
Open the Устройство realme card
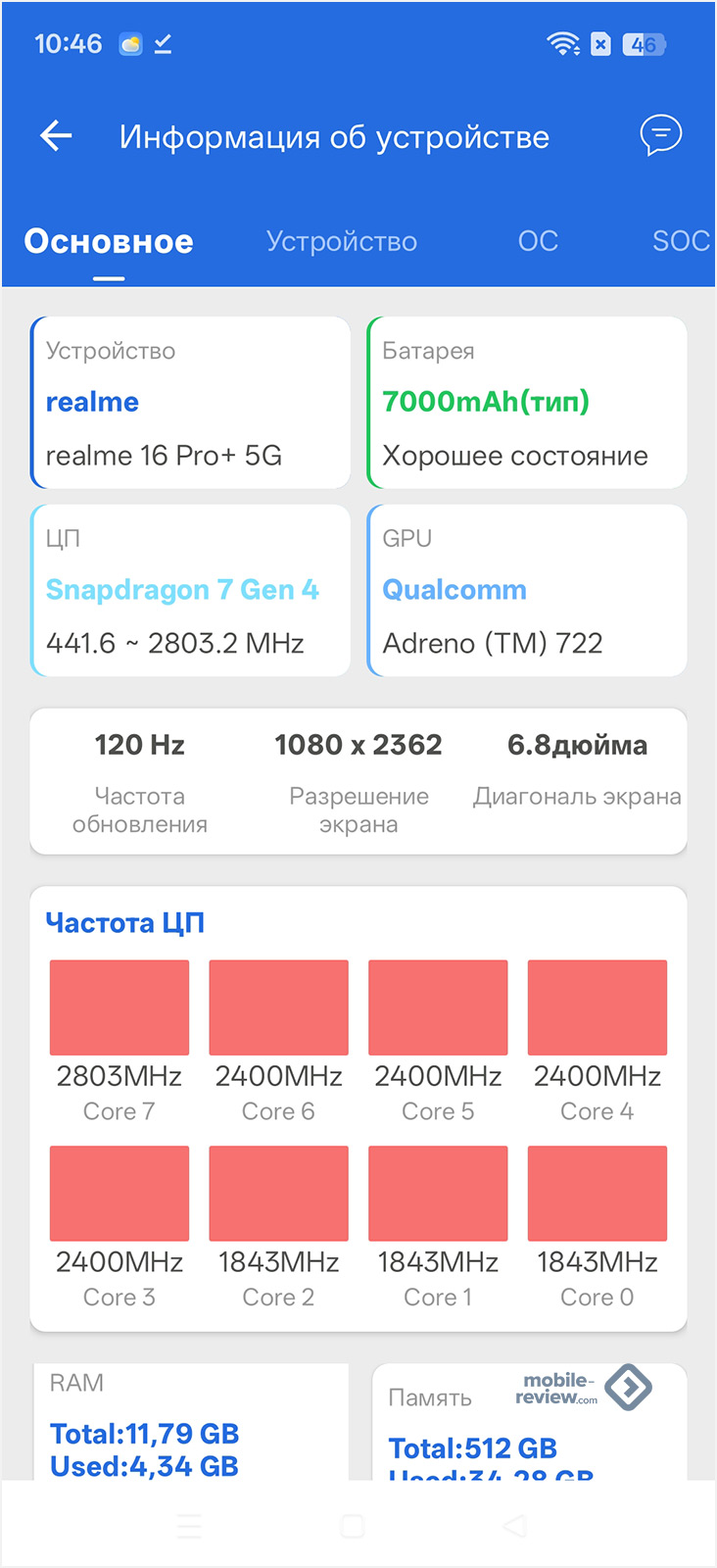tap(191, 403)
